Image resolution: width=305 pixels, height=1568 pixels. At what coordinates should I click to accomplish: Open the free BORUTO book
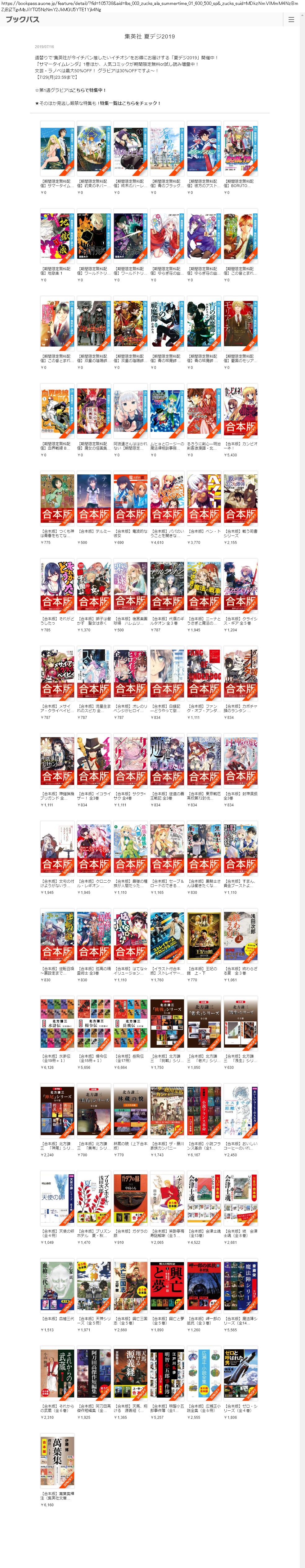click(240, 150)
